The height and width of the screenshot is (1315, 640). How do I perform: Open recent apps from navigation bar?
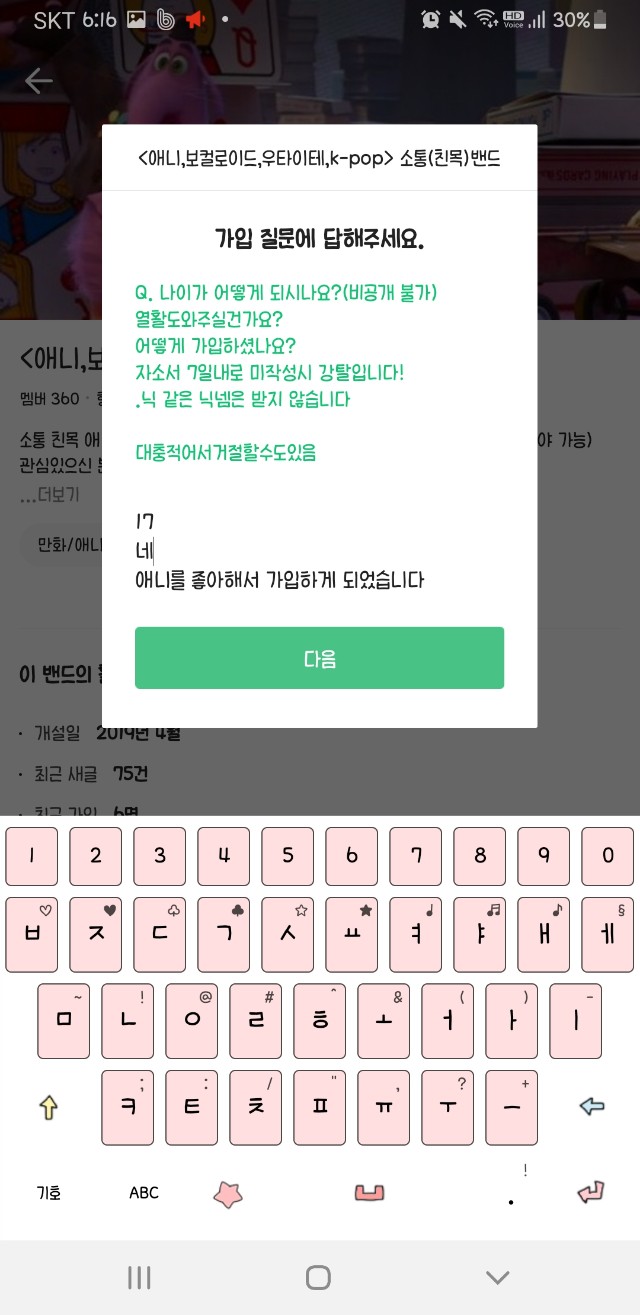pos(139,1277)
